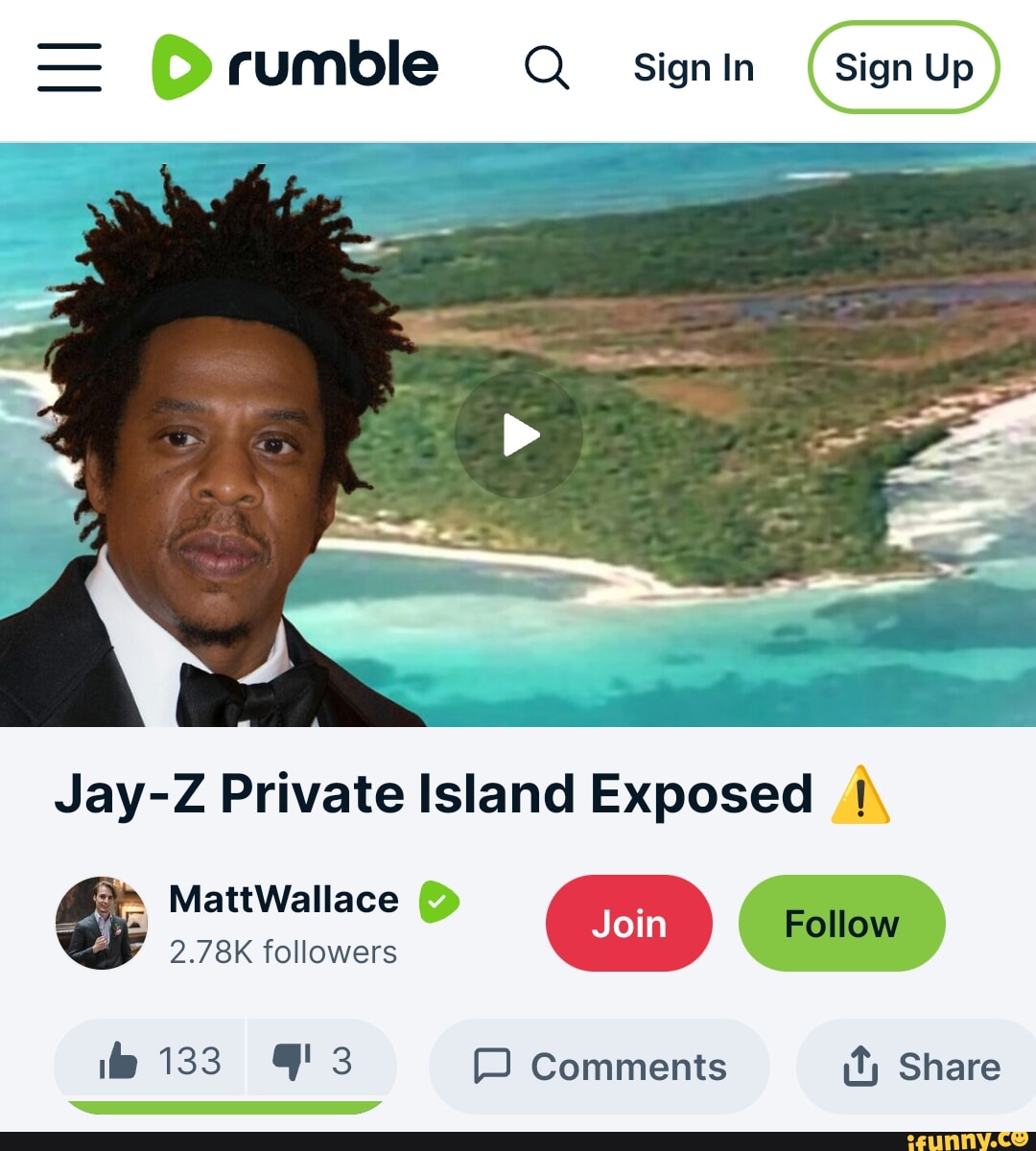1036x1151 pixels.
Task: Open the hamburger navigation menu
Action: point(68,67)
